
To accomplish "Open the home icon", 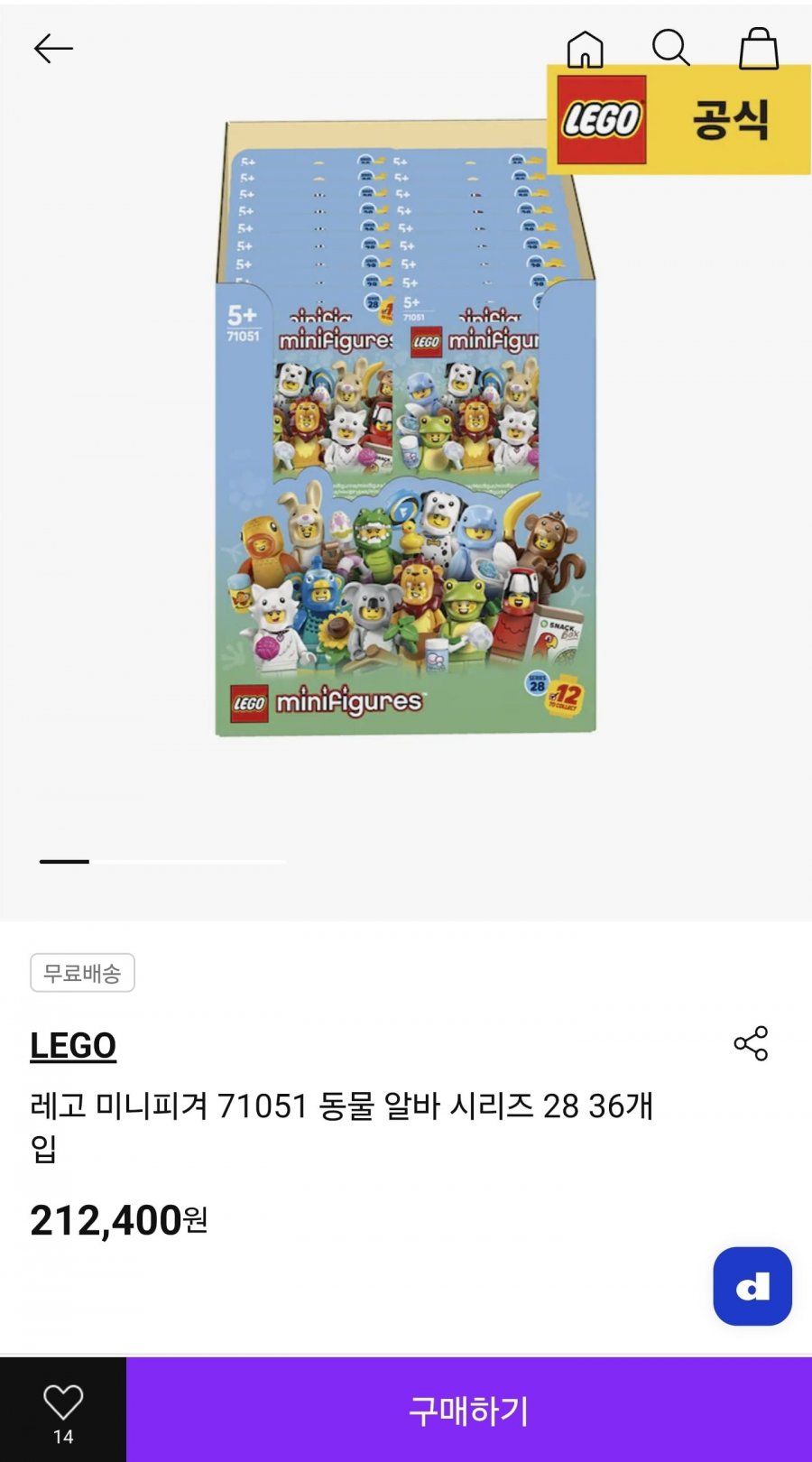I will pyautogui.click(x=585, y=49).
